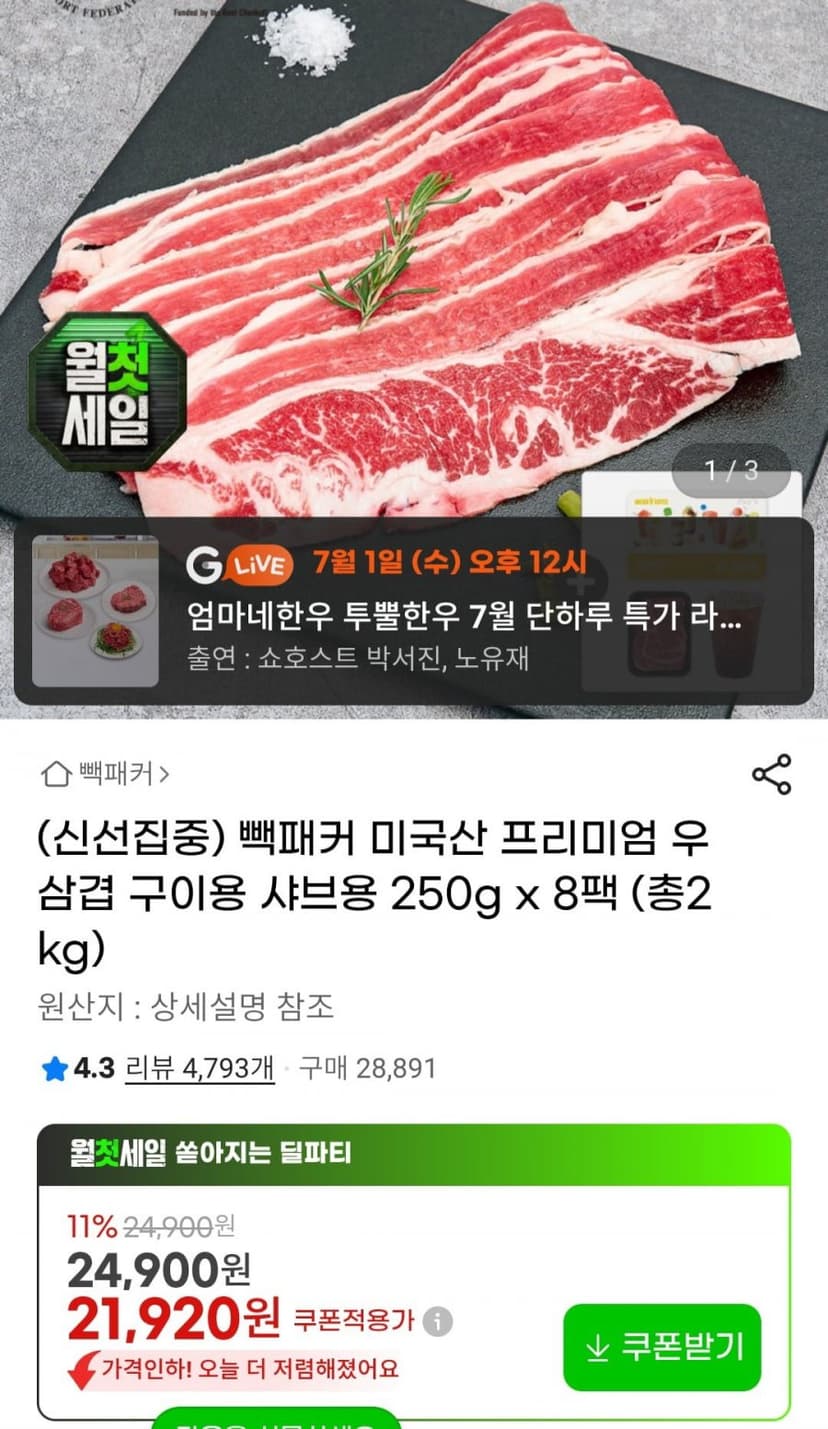Tap 쿠폰받기 to download coupon
Image resolution: width=828 pixels, height=1429 pixels.
(662, 1347)
